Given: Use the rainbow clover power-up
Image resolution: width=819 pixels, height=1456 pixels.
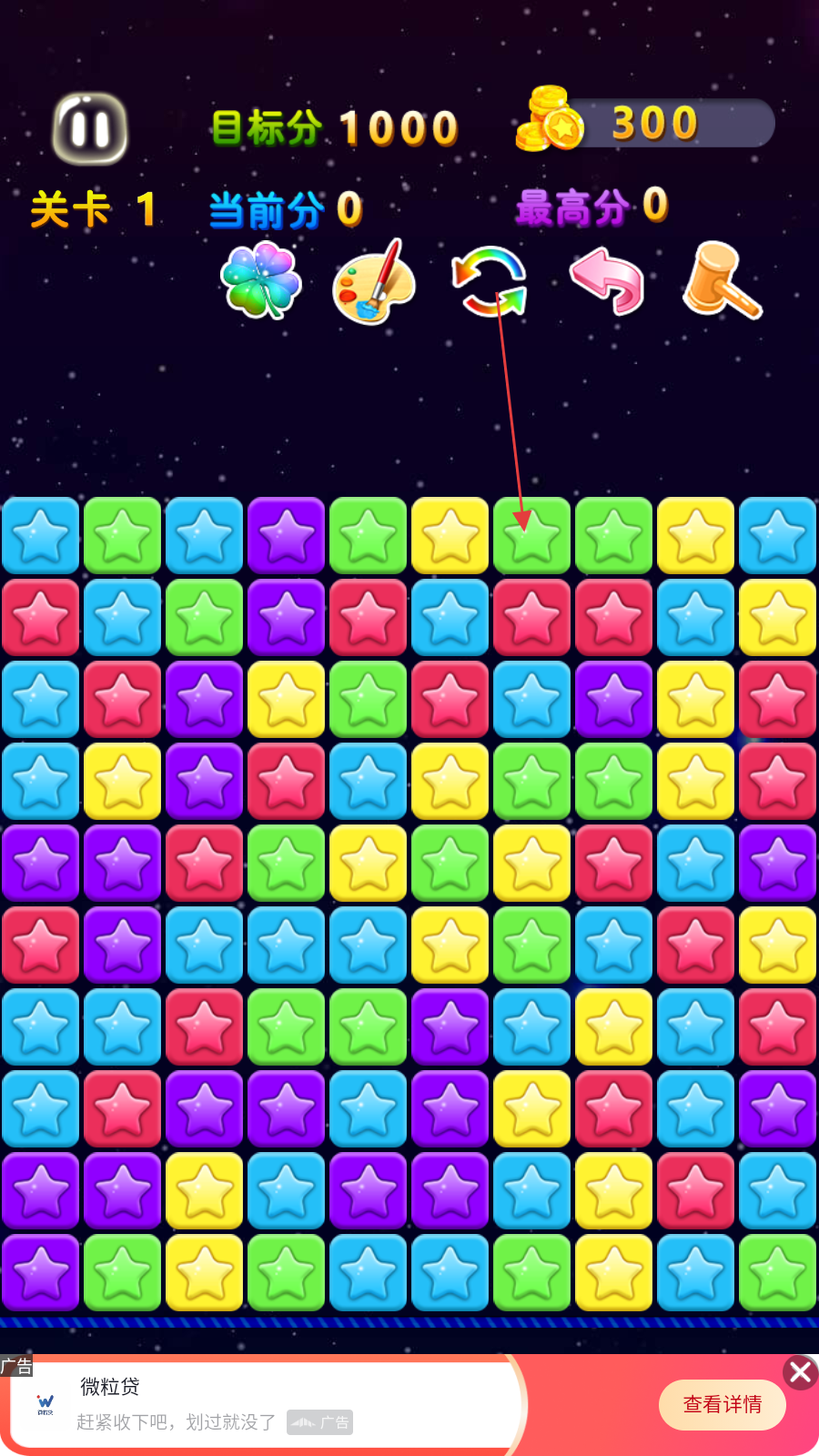Looking at the screenshot, I should [261, 280].
